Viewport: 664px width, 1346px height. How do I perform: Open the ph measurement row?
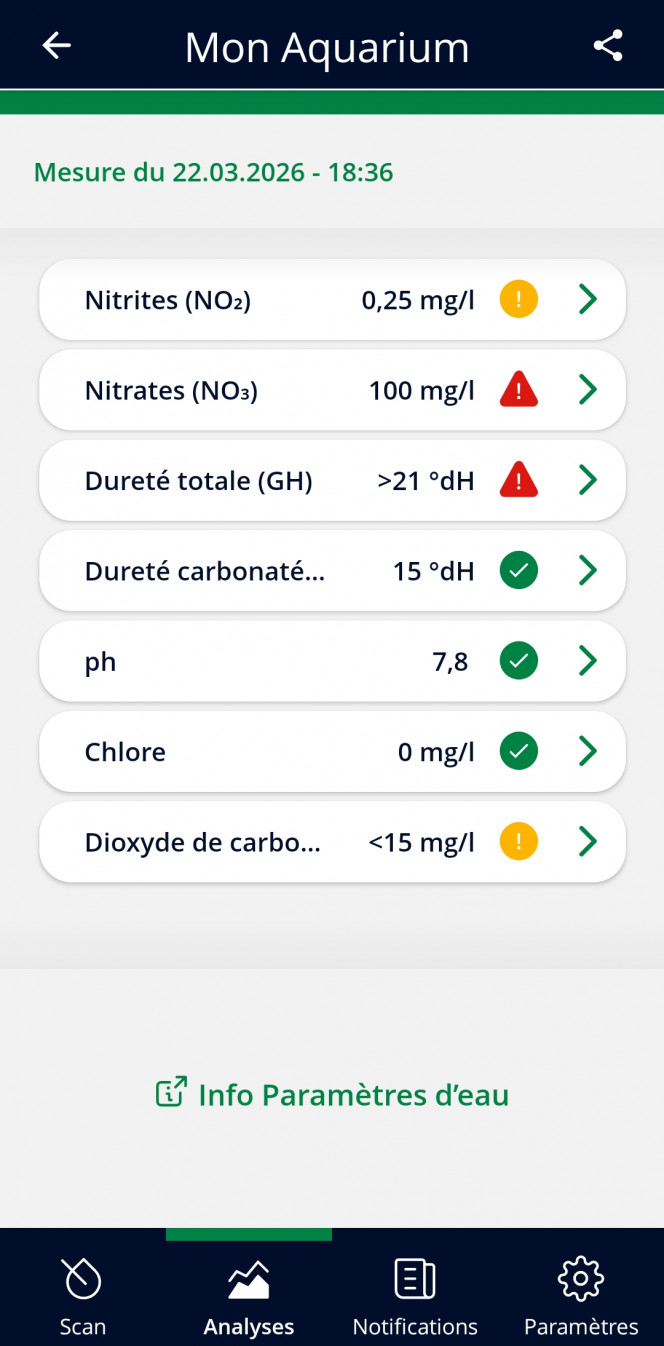coord(332,661)
